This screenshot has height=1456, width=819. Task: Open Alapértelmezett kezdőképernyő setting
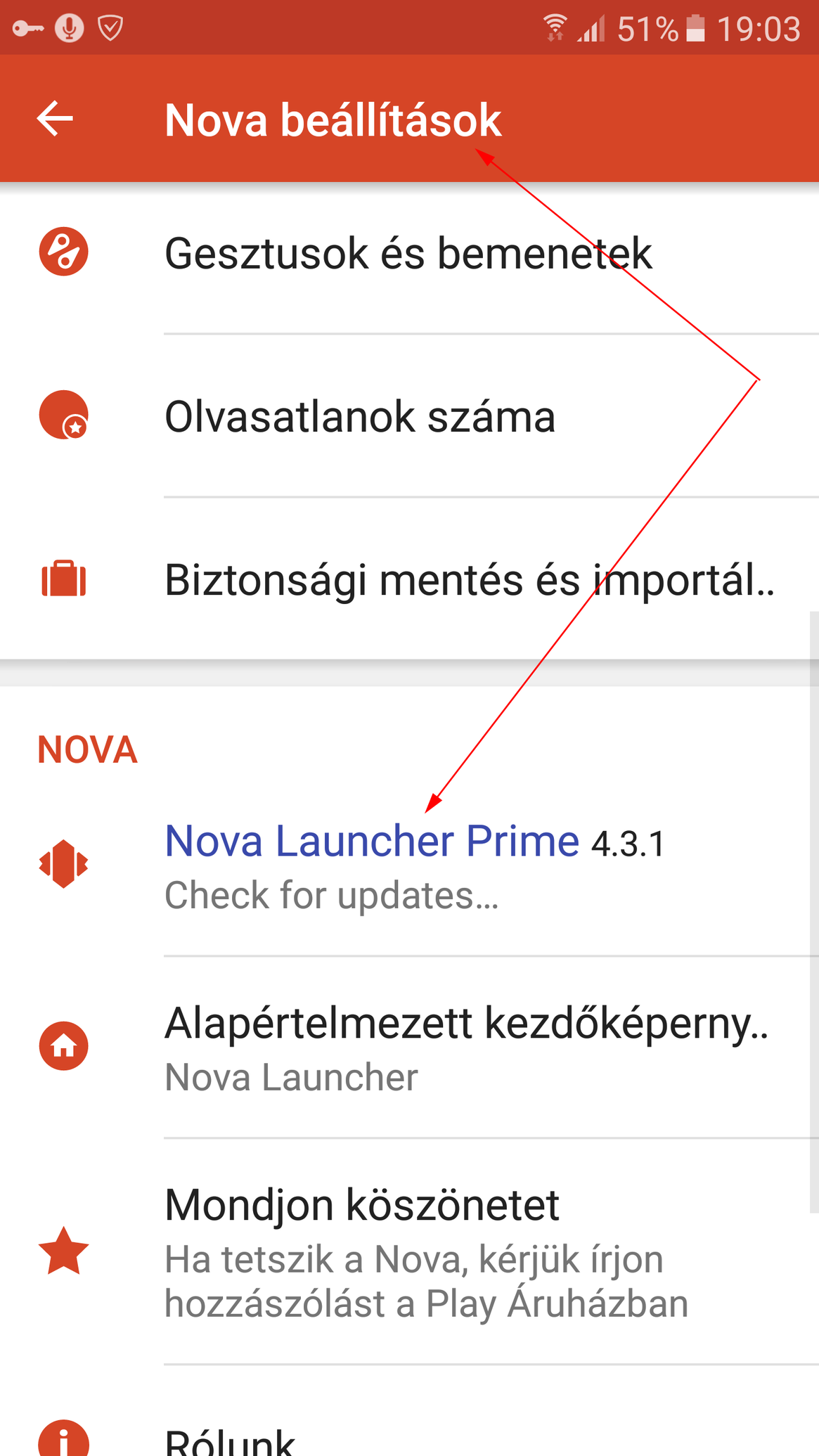(x=409, y=1048)
